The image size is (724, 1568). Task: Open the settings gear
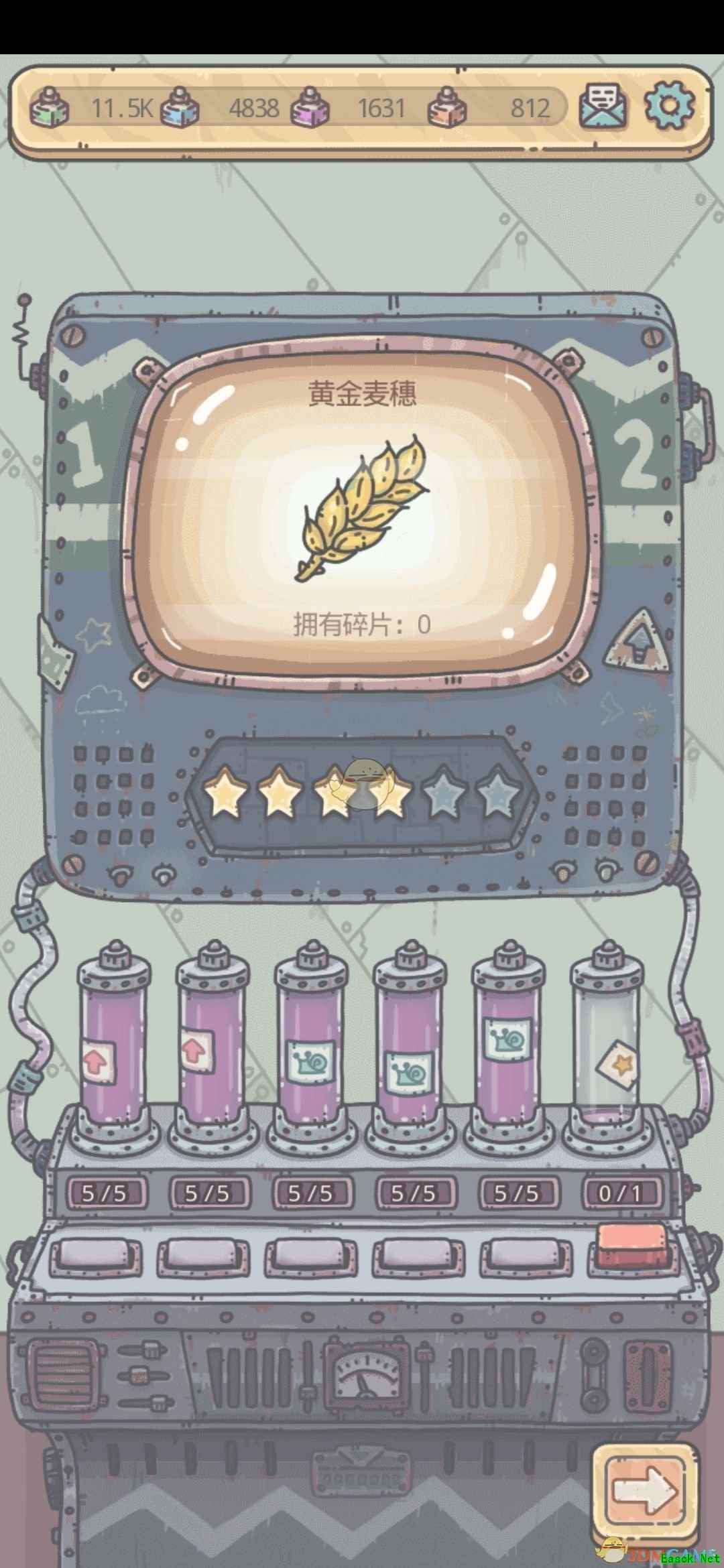tap(670, 105)
